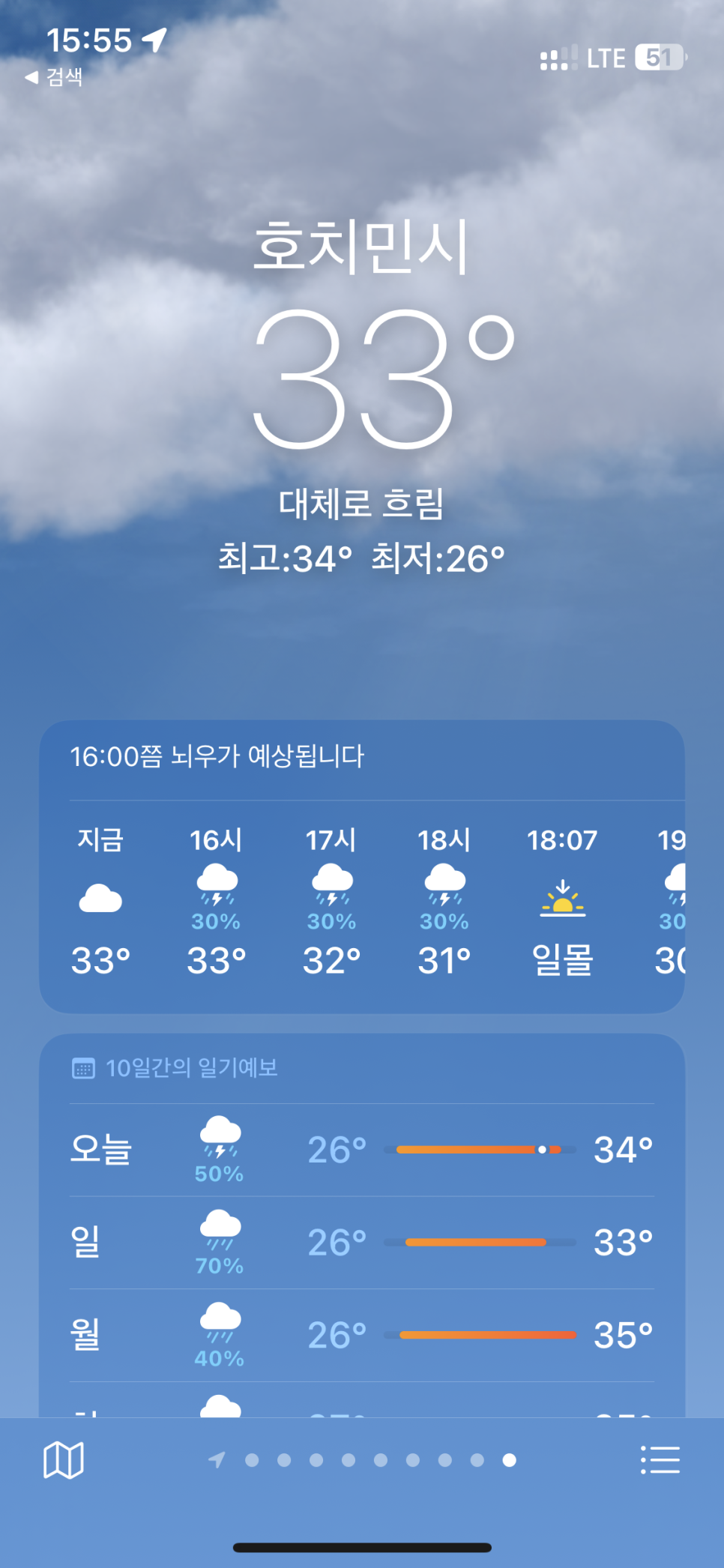724x1568 pixels.
Task: Tap the 지금 current hour entry
Action: (x=100, y=902)
